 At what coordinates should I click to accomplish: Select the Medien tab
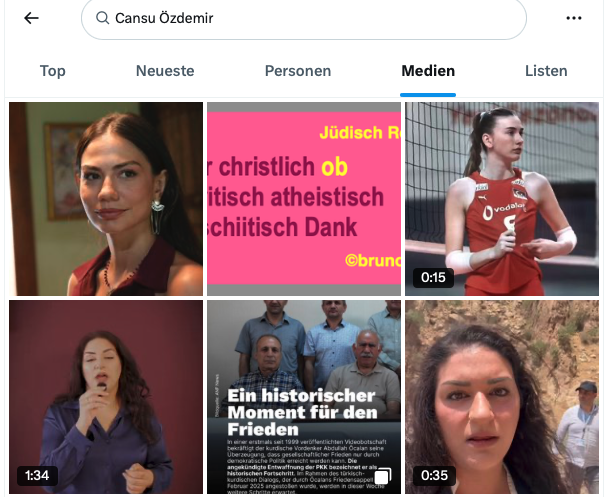tap(428, 71)
